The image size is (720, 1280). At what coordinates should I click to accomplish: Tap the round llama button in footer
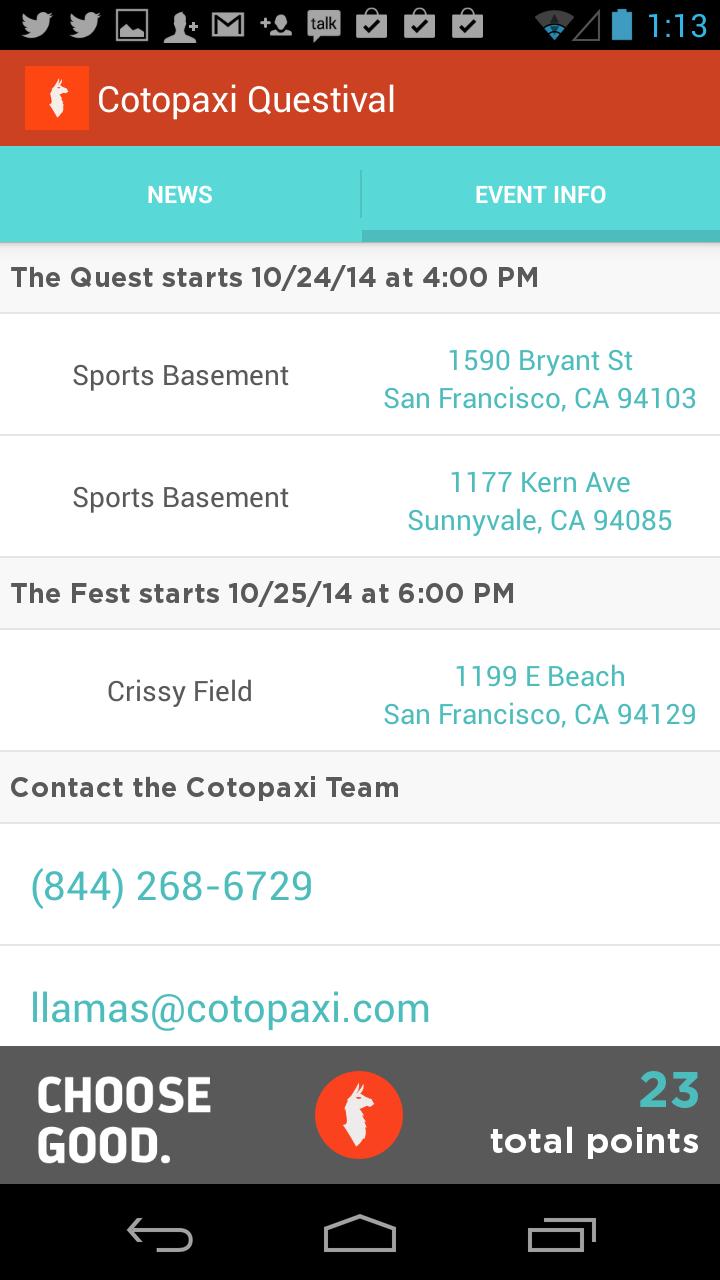coord(359,1115)
